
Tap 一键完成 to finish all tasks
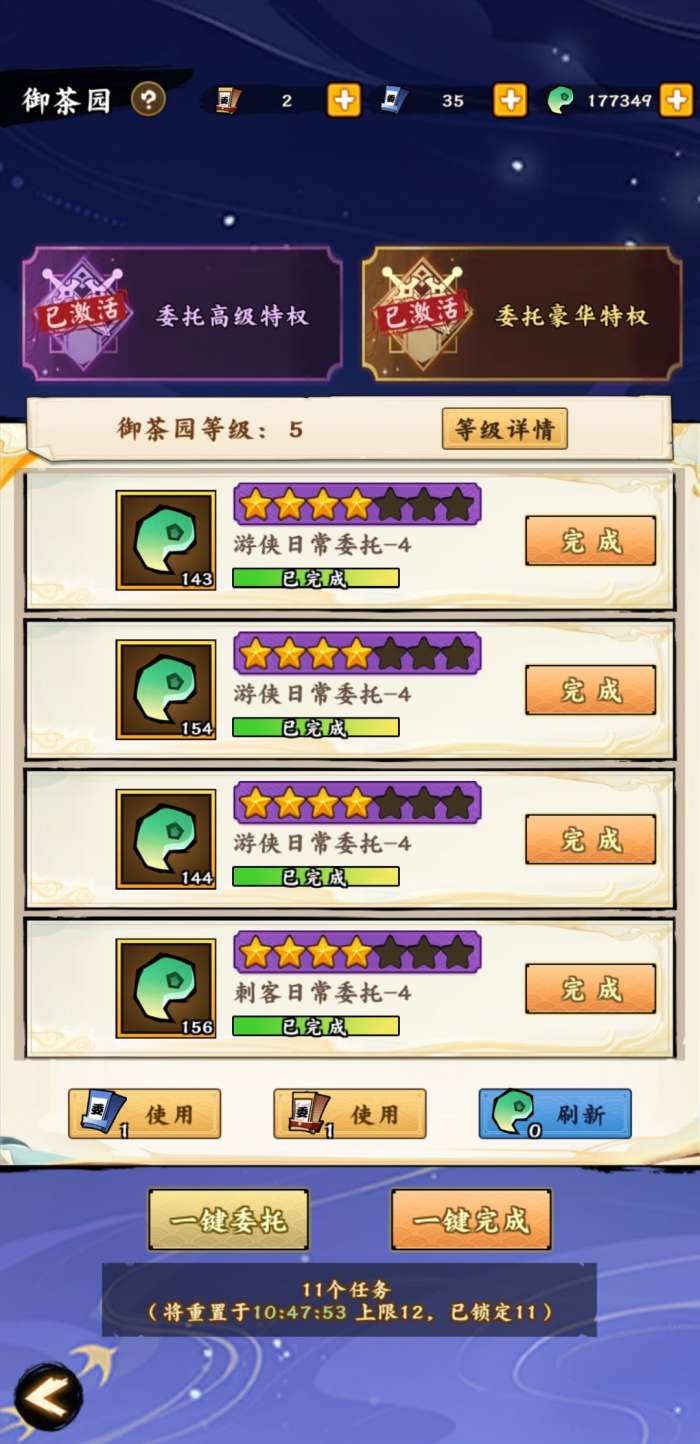coord(471,1220)
